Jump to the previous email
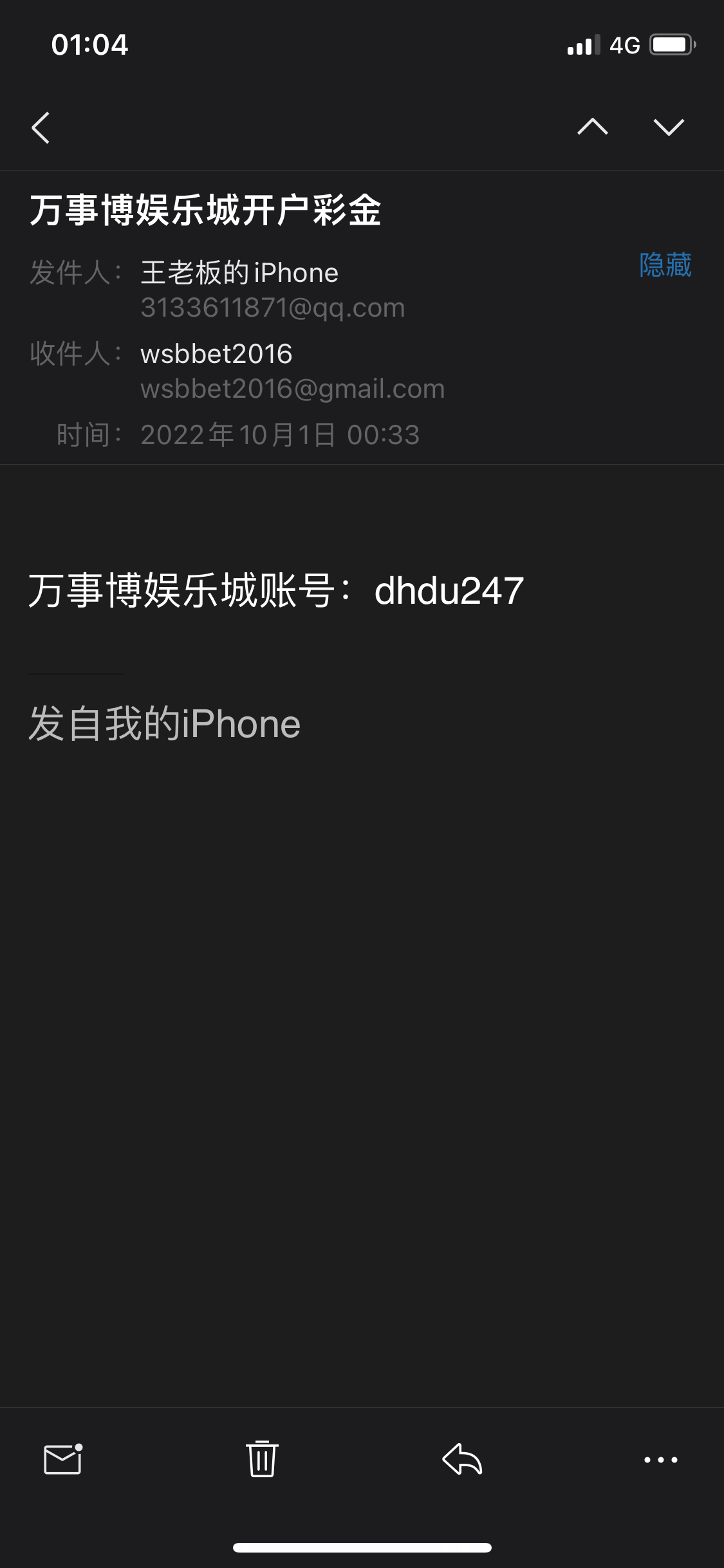 coord(592,127)
